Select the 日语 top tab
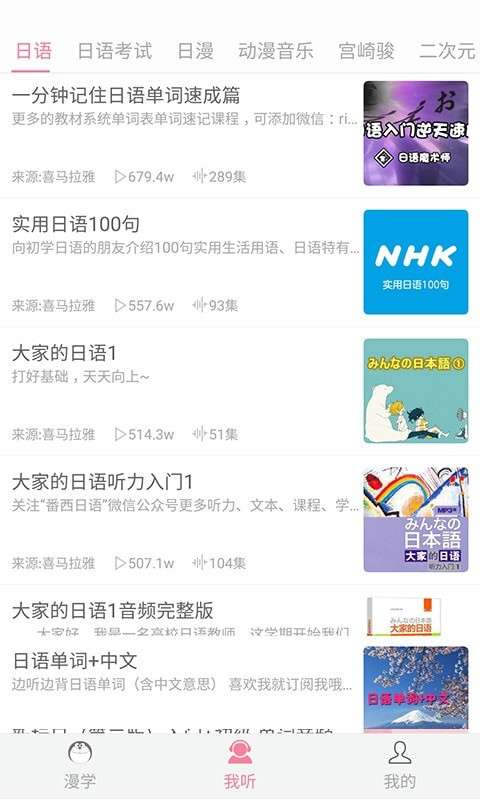This screenshot has width=480, height=800. coord(34,51)
